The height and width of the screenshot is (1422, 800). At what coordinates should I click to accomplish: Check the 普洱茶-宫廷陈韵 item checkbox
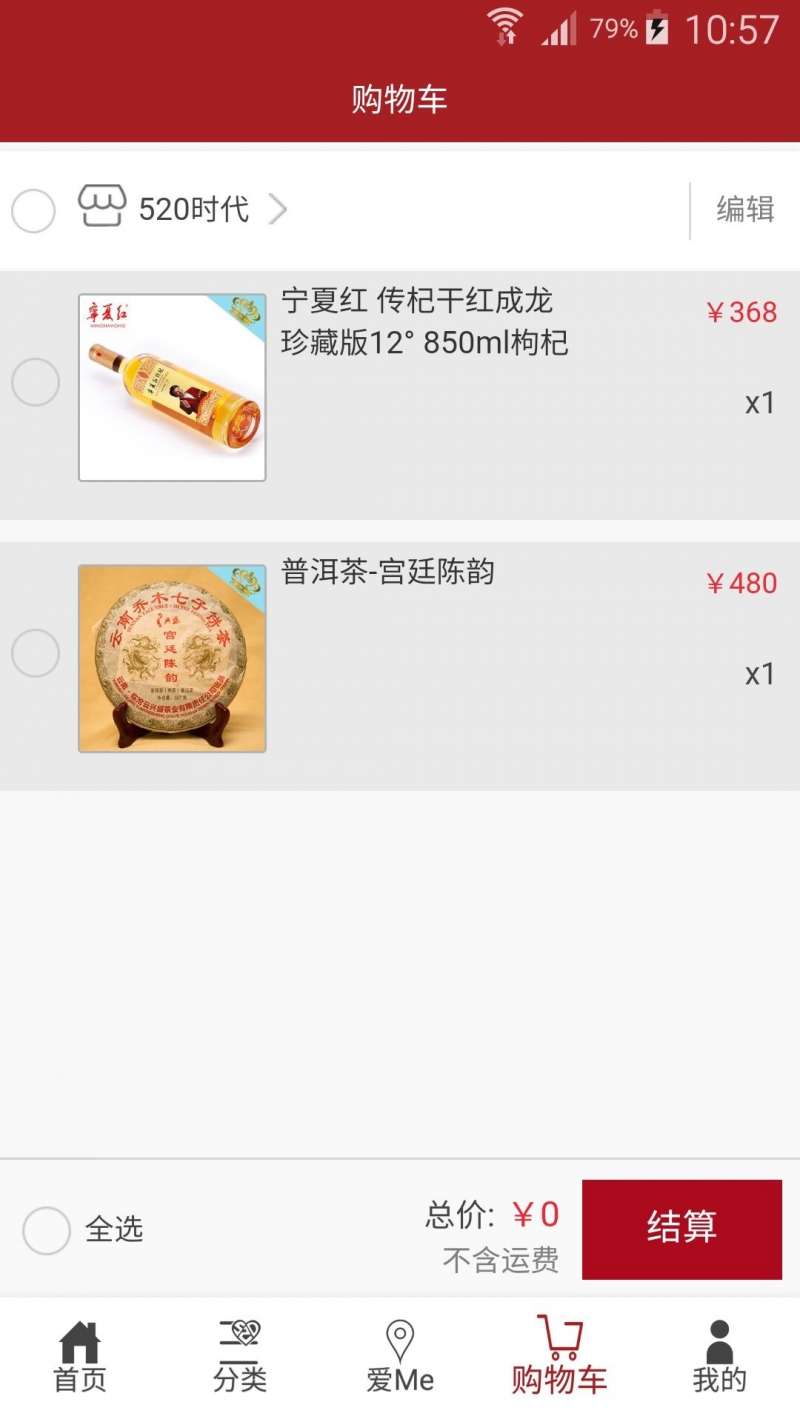click(35, 653)
